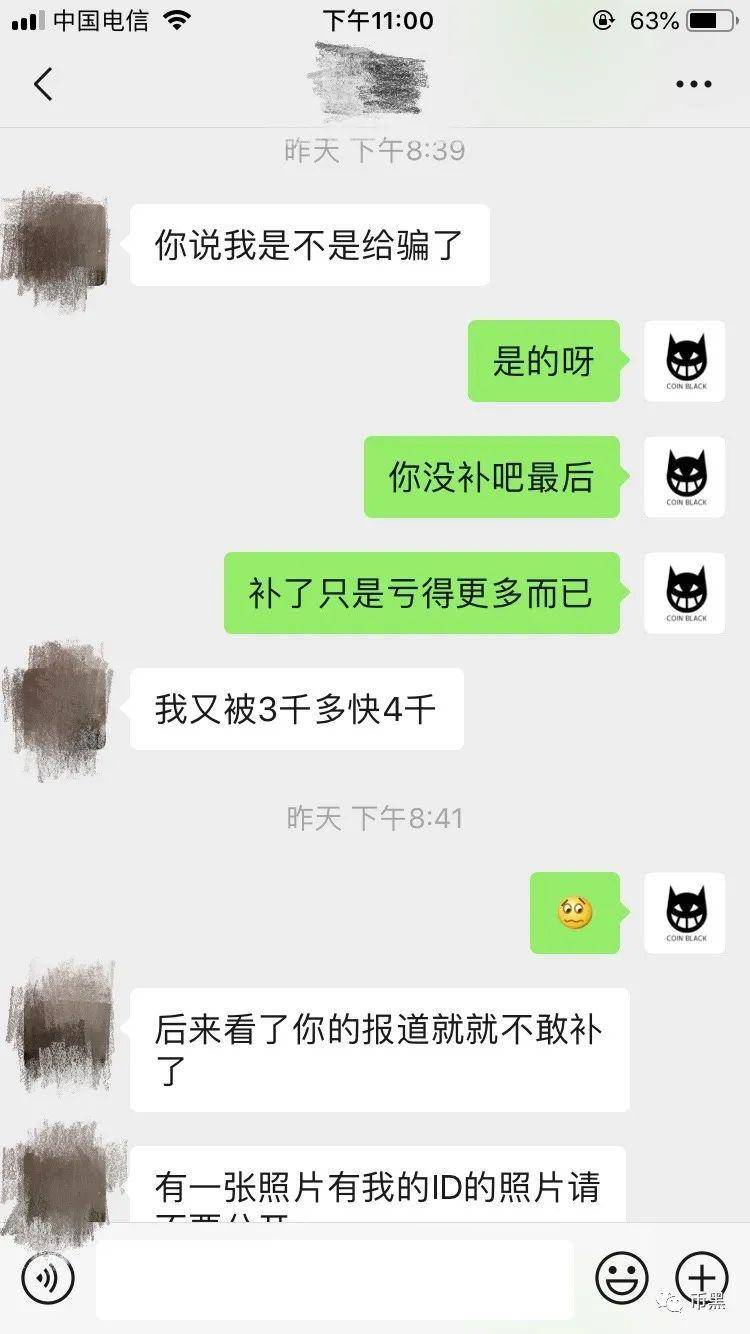Image resolution: width=750 pixels, height=1334 pixels.
Task: Open the emoji picker icon
Action: click(620, 1276)
